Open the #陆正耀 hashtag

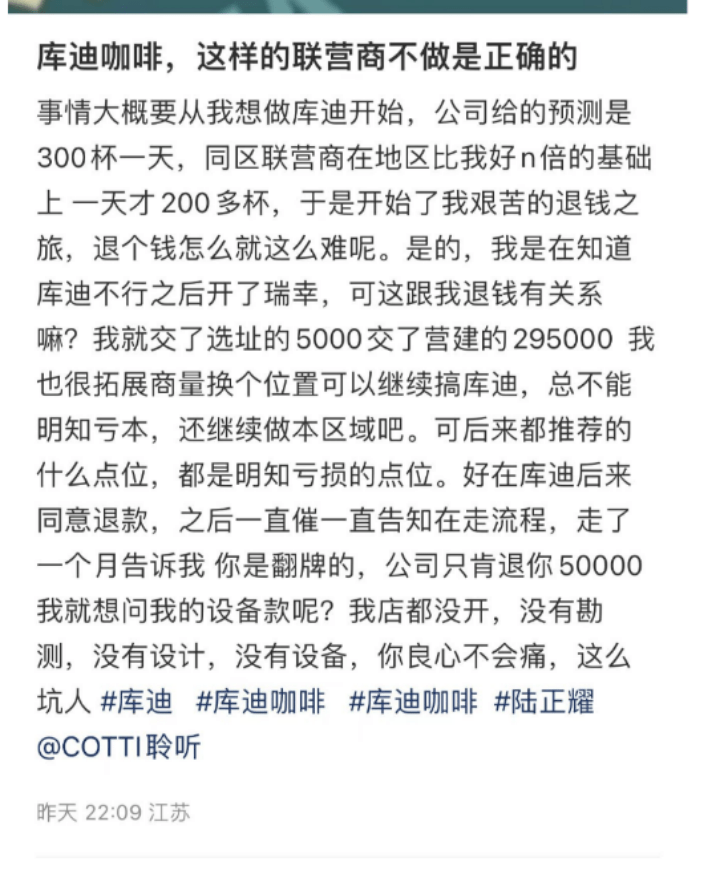(x=544, y=702)
